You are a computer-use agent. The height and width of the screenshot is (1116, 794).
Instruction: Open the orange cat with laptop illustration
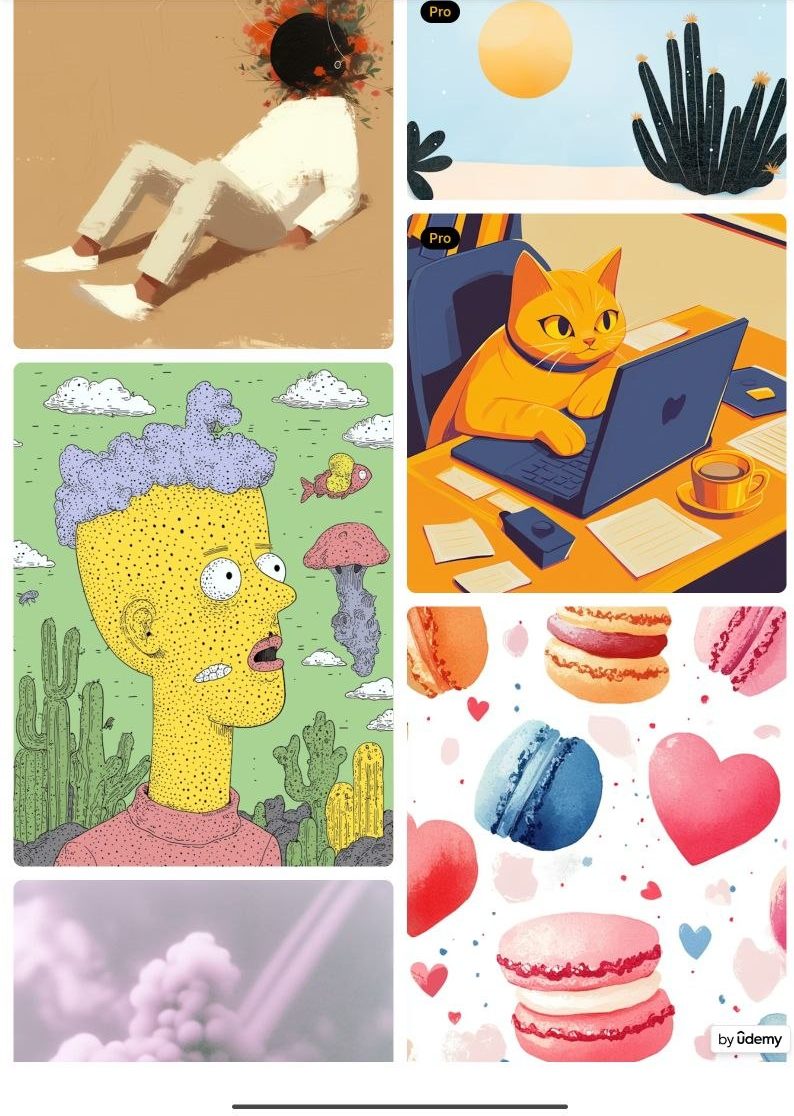pyautogui.click(x=596, y=402)
